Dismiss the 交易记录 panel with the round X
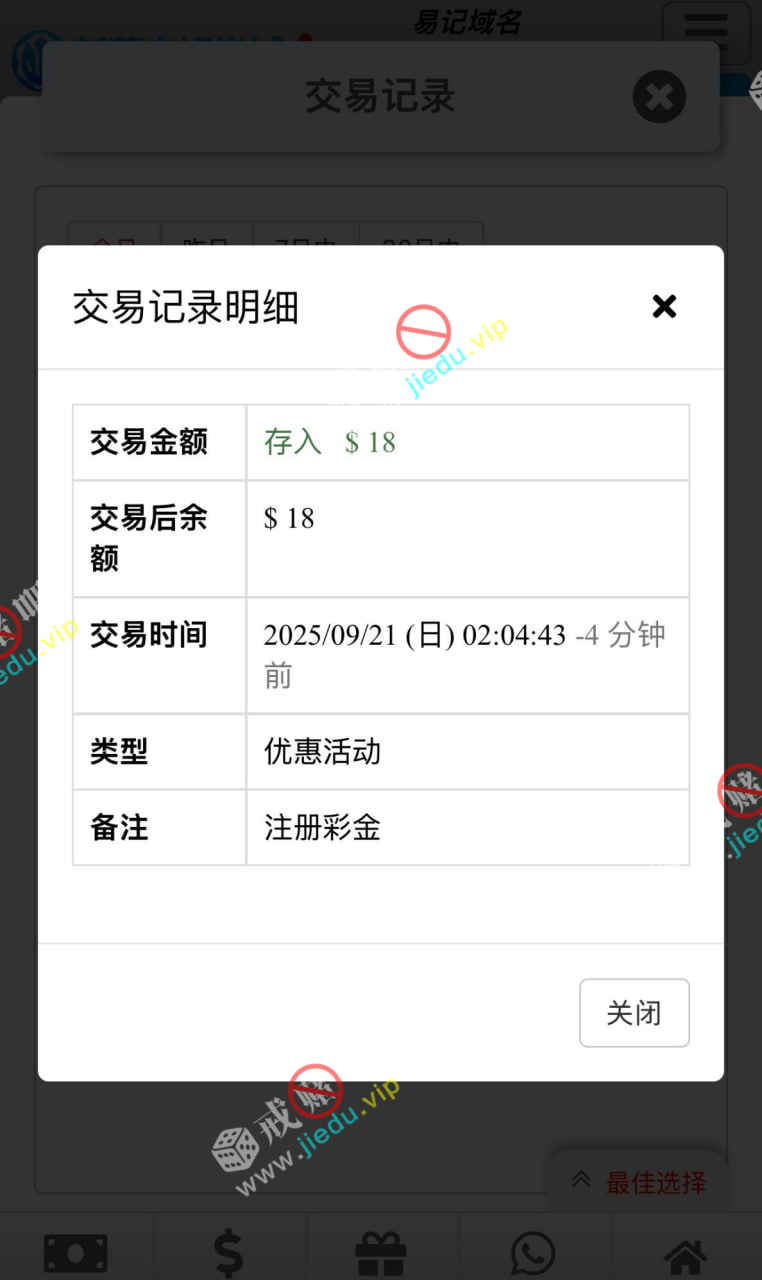The image size is (762, 1280). [x=659, y=97]
